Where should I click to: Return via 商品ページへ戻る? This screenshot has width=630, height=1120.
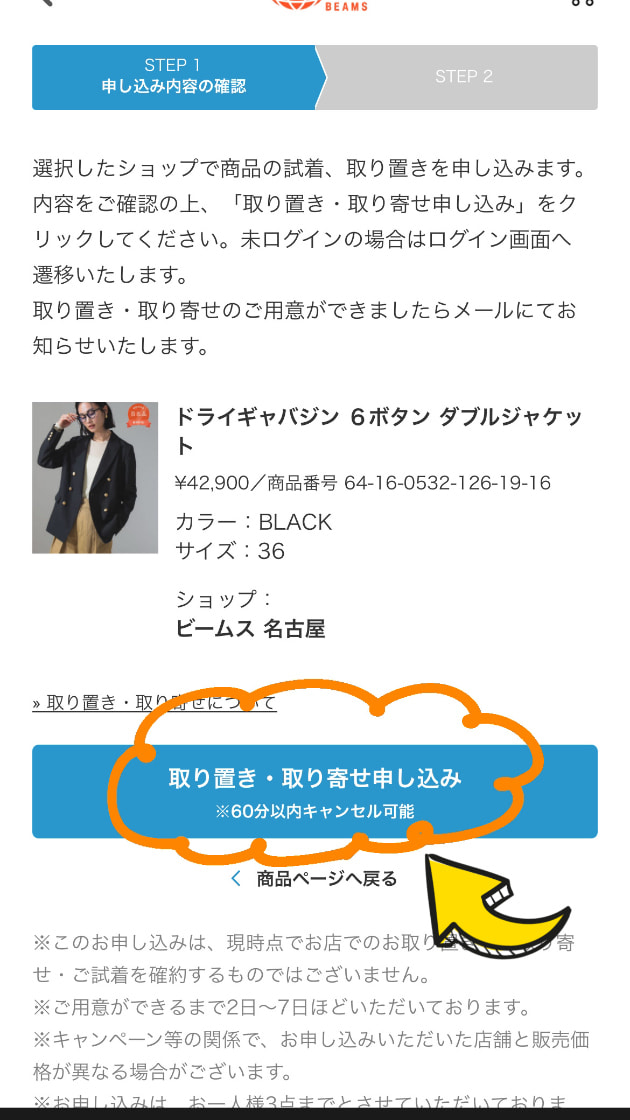314,879
